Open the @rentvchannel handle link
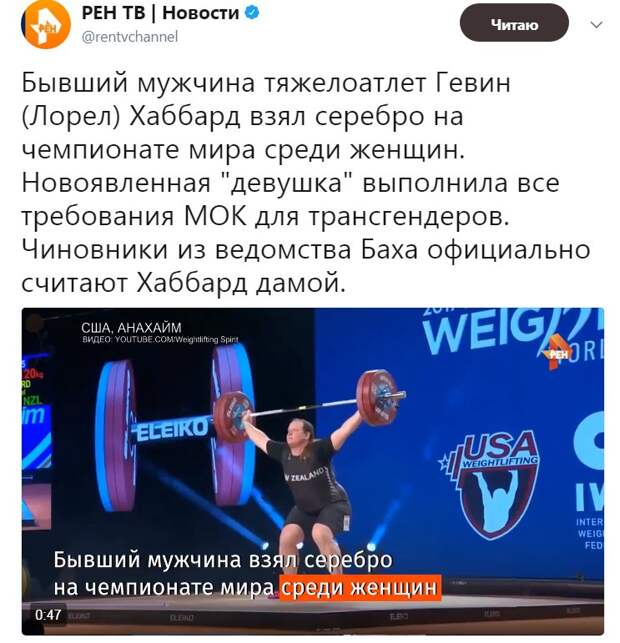Screen dimensions: 620x643 [x=129, y=37]
